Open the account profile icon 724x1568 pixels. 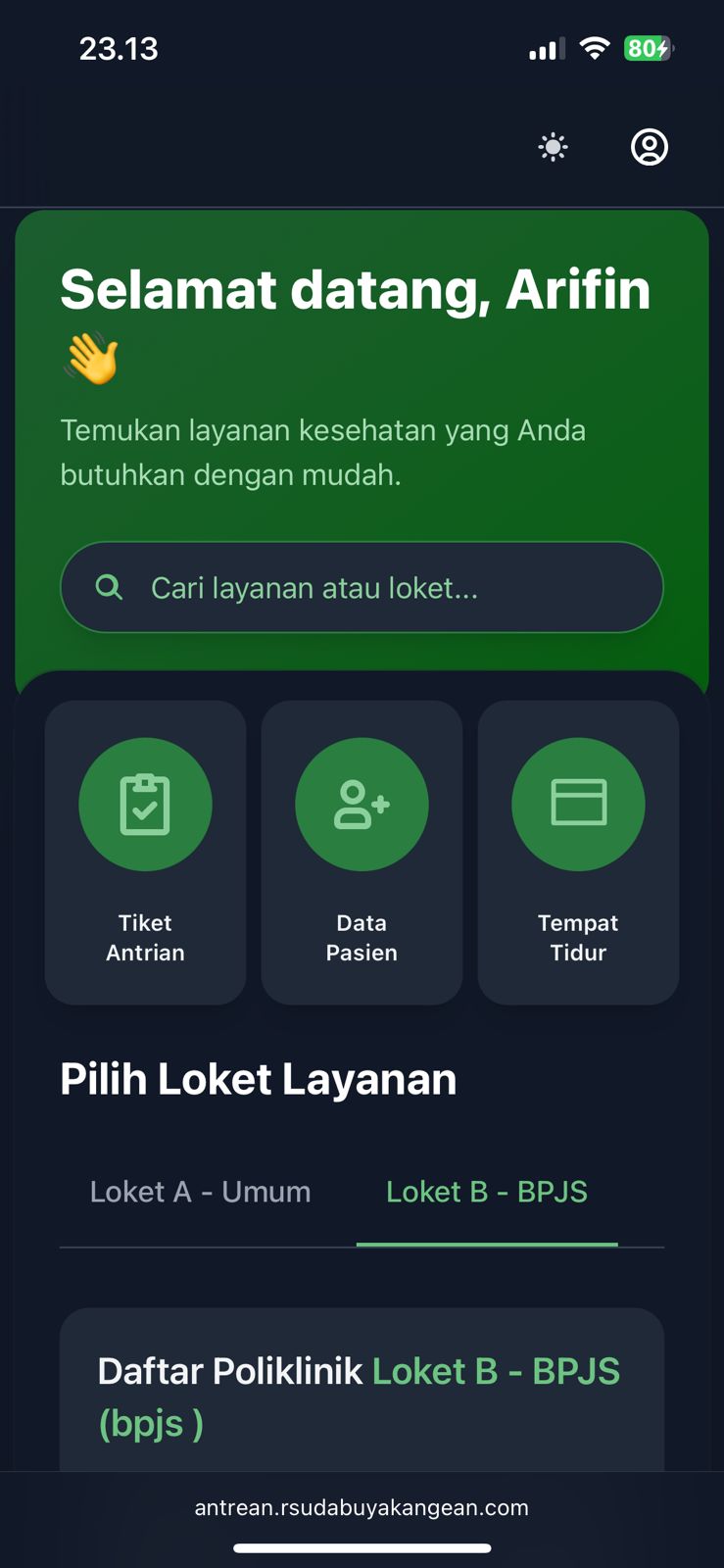coord(650,147)
